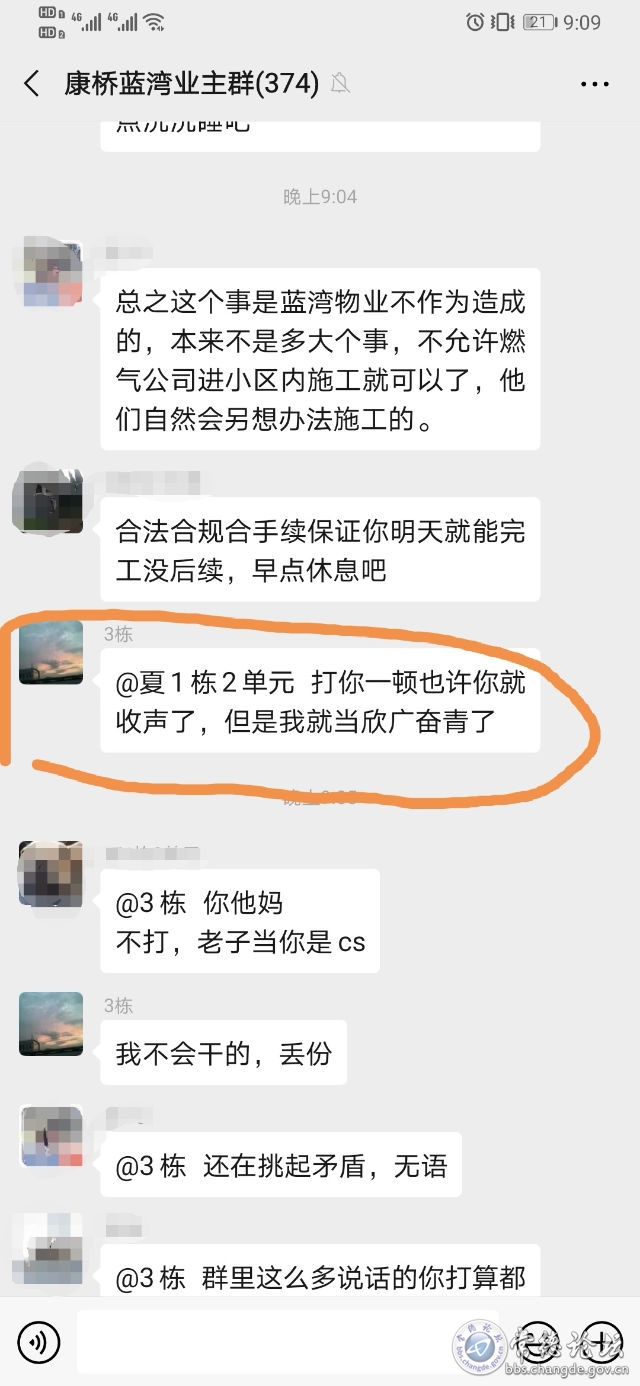Image resolution: width=640 pixels, height=1386 pixels.
Task: Open avatar of sender saying 还在挑起矛盾，无语
Action: 50,1137
